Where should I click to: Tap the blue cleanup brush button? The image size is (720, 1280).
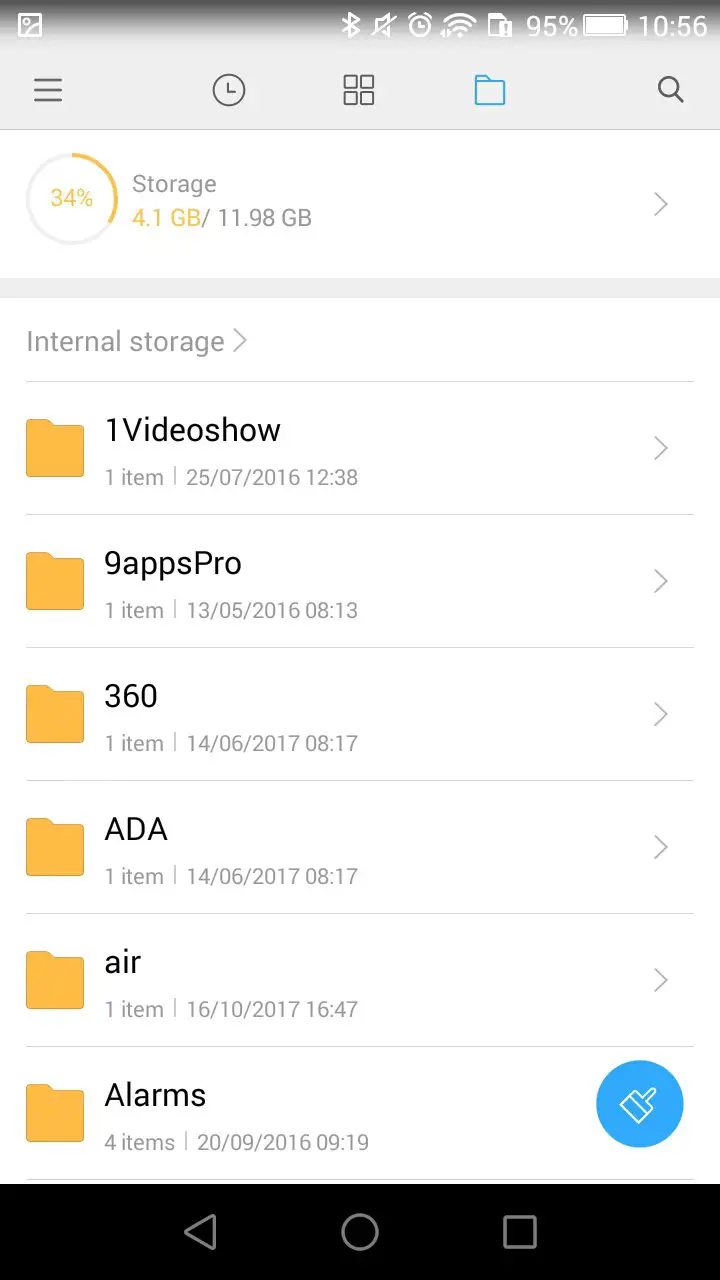(x=640, y=1104)
